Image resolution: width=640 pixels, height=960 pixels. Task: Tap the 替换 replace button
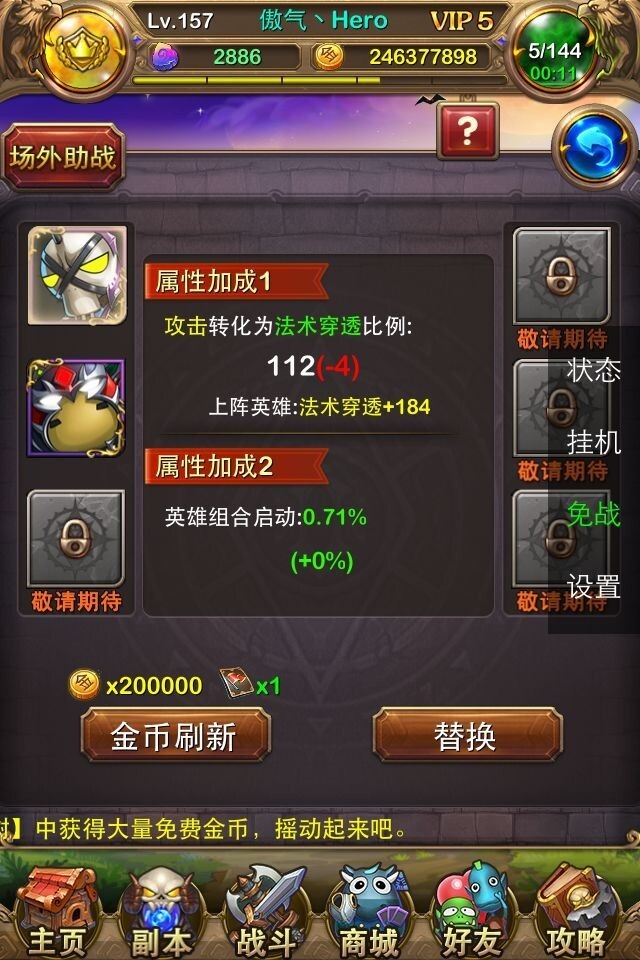coord(467,736)
